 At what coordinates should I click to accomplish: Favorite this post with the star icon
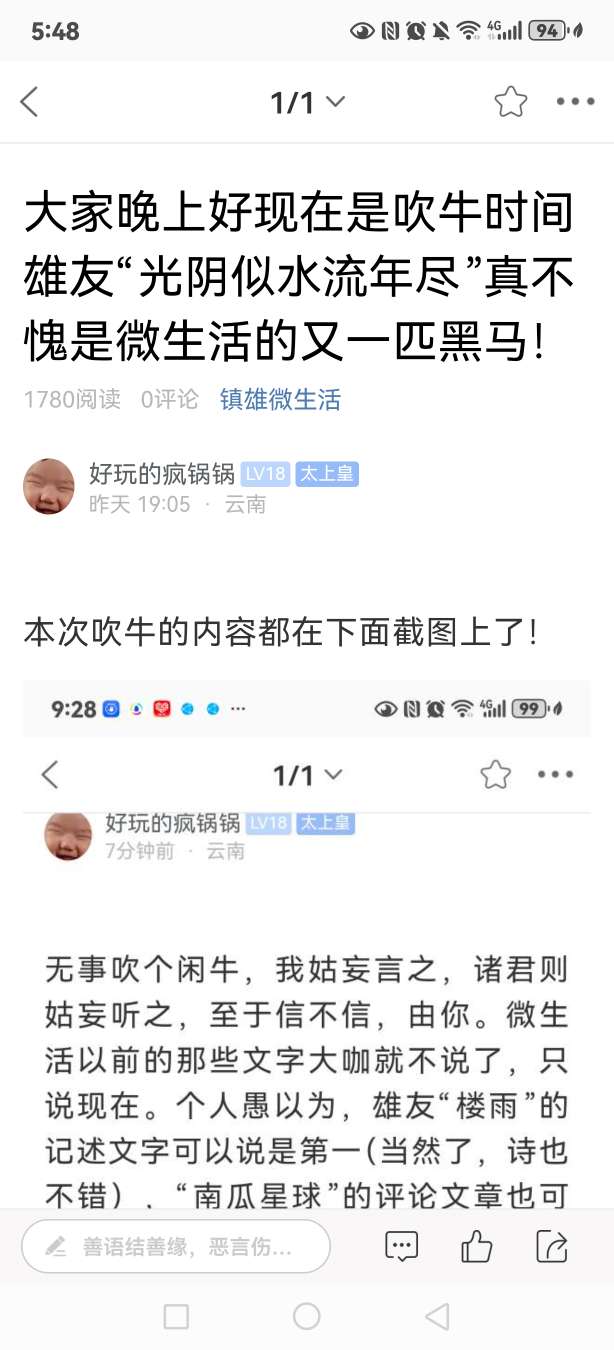pos(510,102)
